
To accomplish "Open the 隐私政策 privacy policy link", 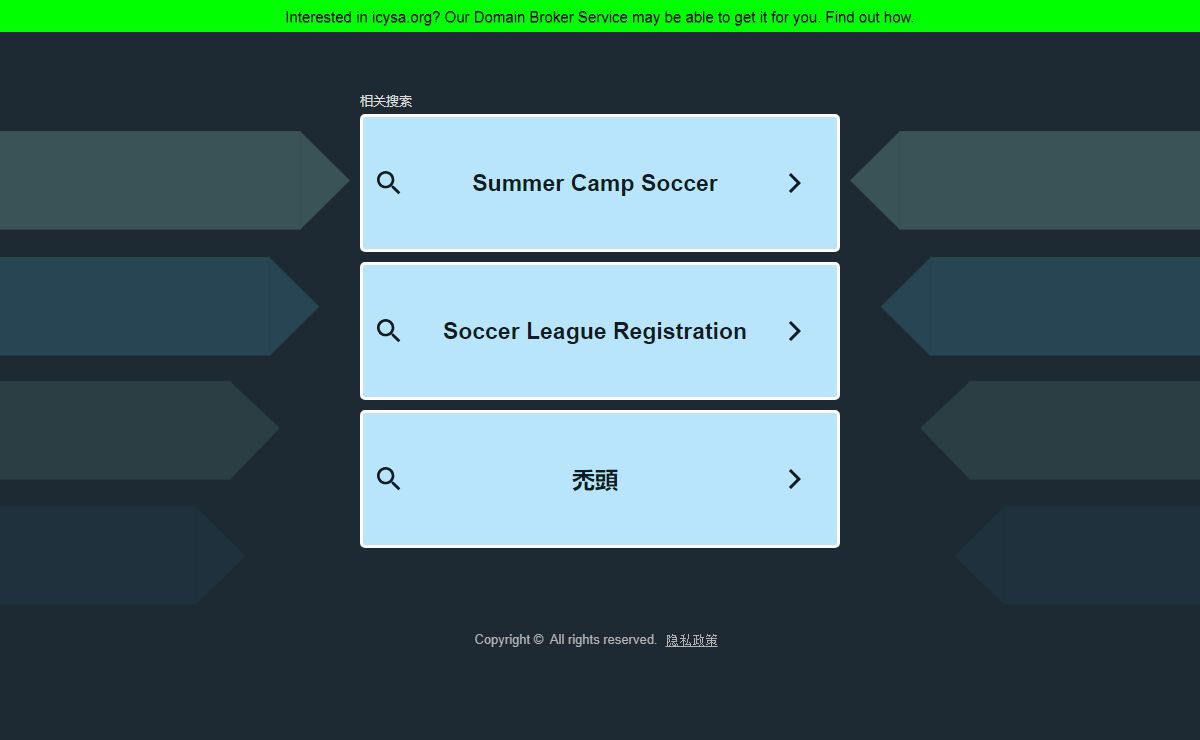I will point(691,640).
